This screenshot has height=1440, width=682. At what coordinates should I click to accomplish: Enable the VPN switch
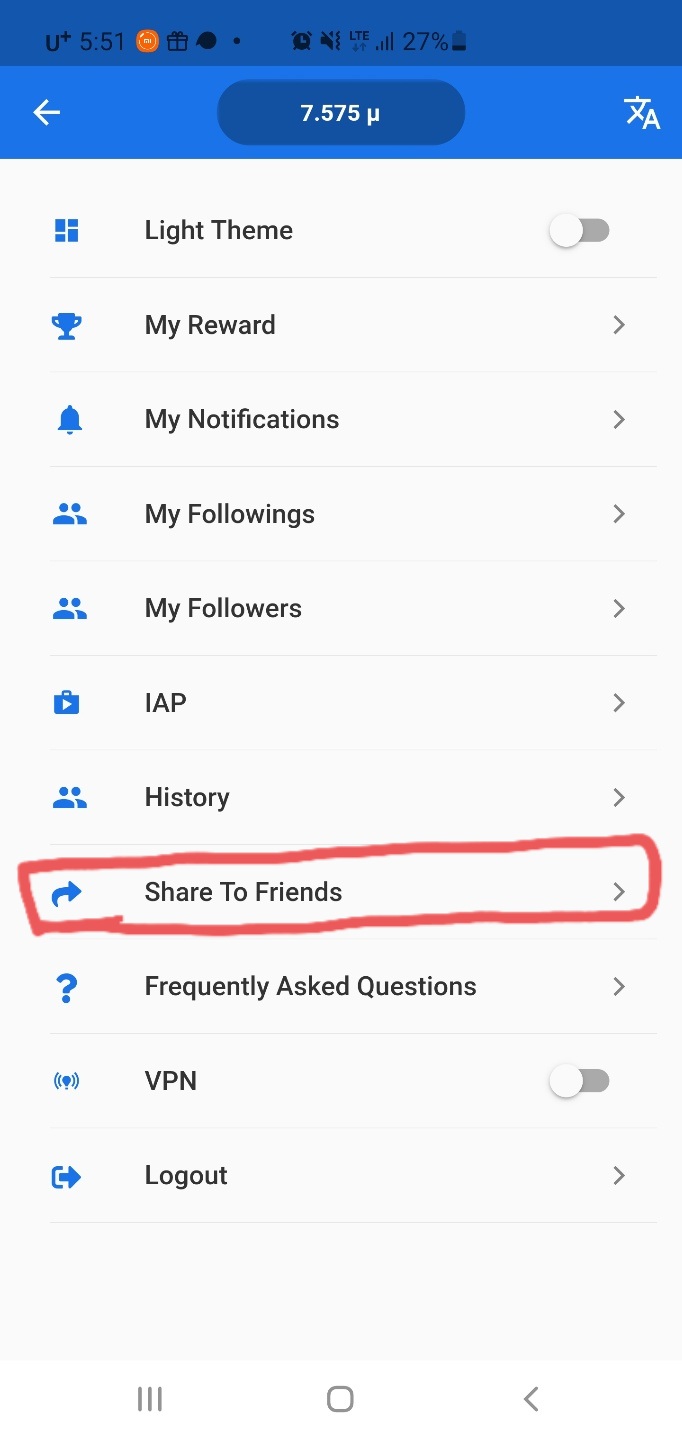pos(580,1081)
